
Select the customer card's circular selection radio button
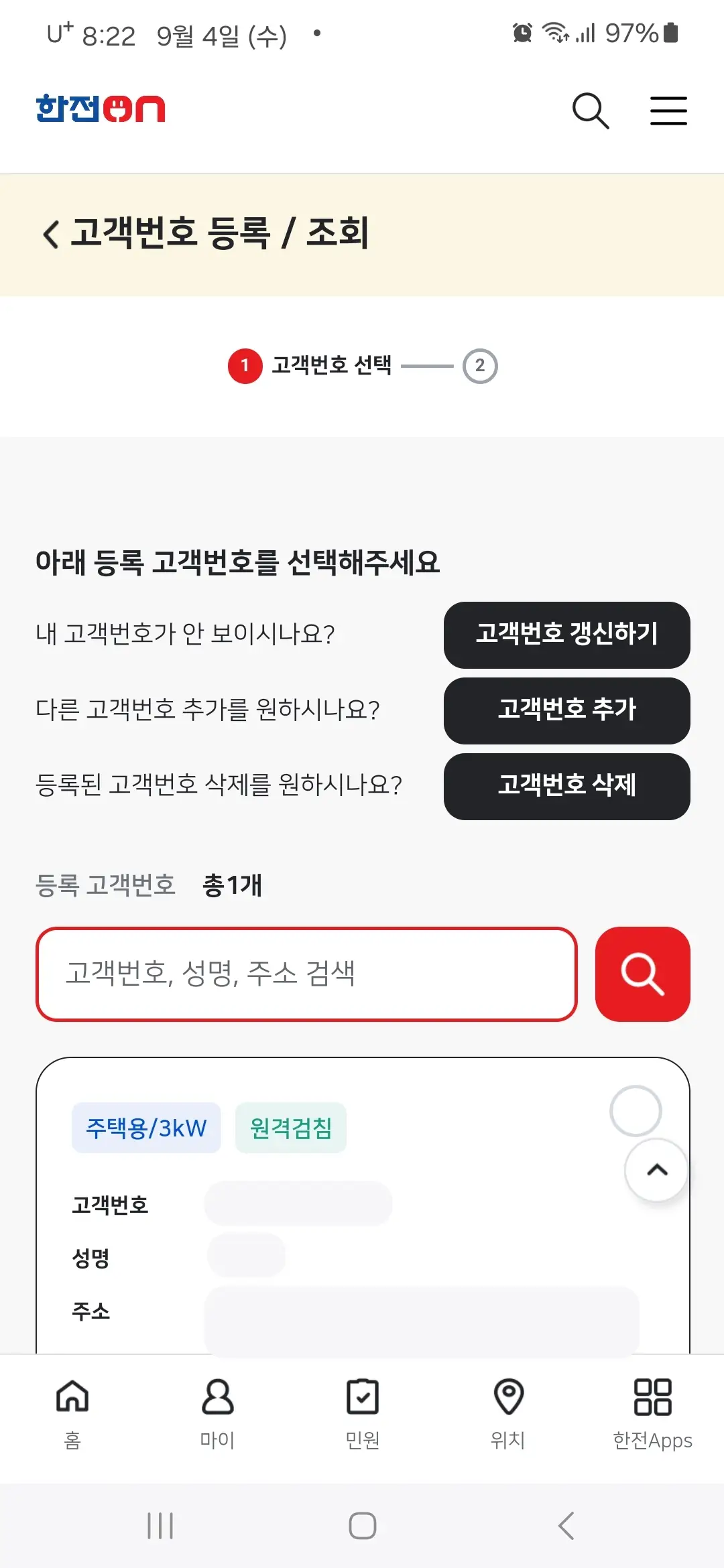[x=636, y=1110]
